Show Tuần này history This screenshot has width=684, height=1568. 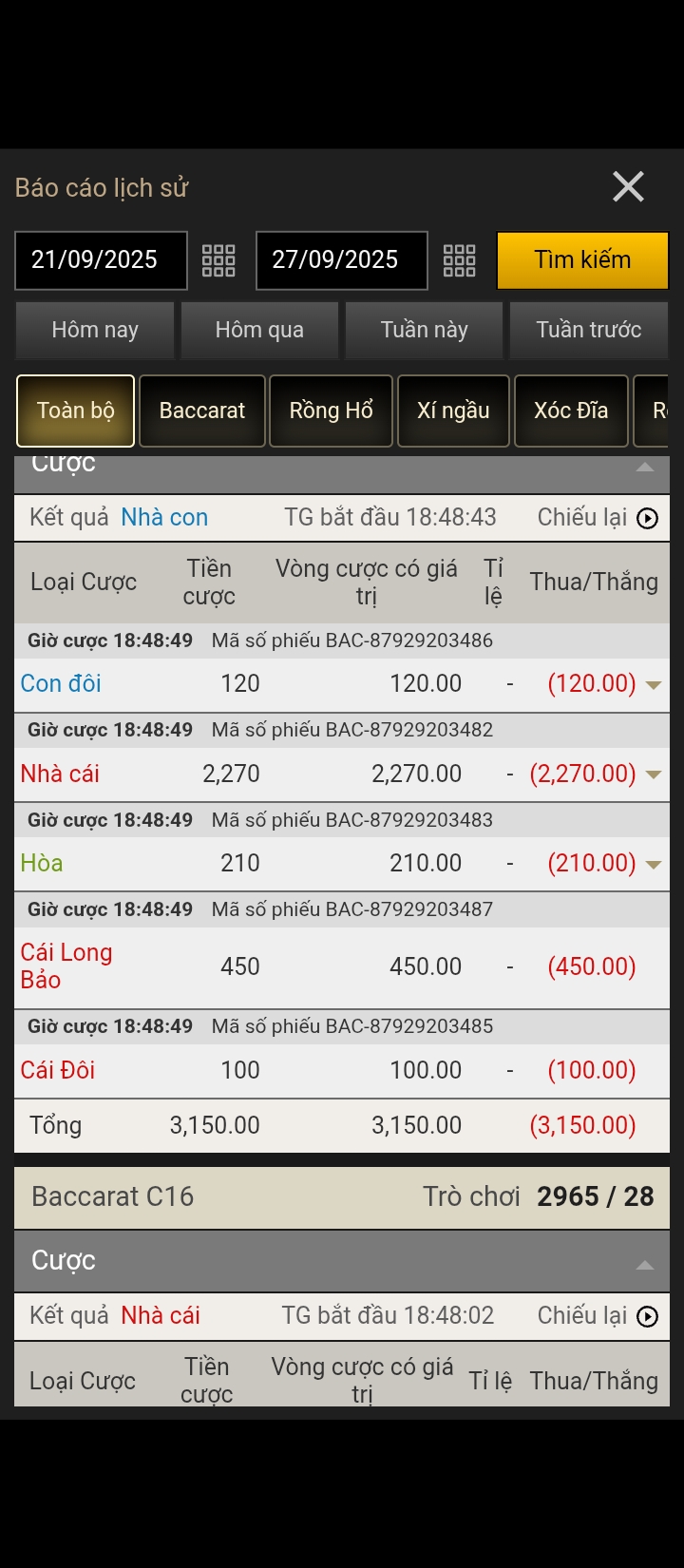pyautogui.click(x=425, y=330)
